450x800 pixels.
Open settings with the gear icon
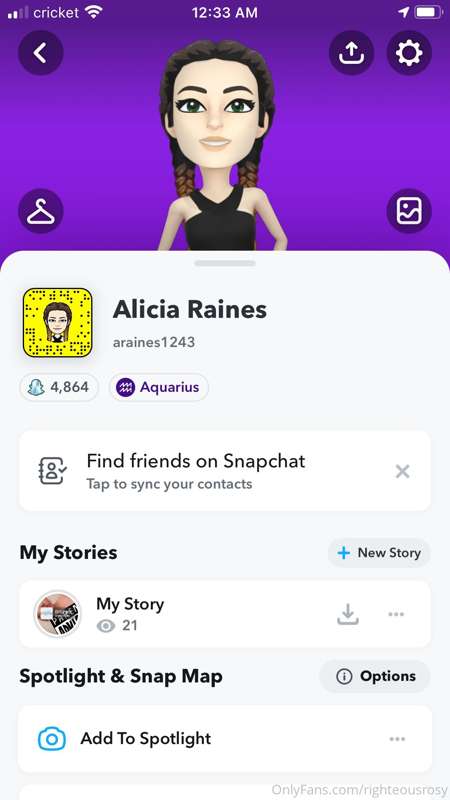tap(409, 53)
